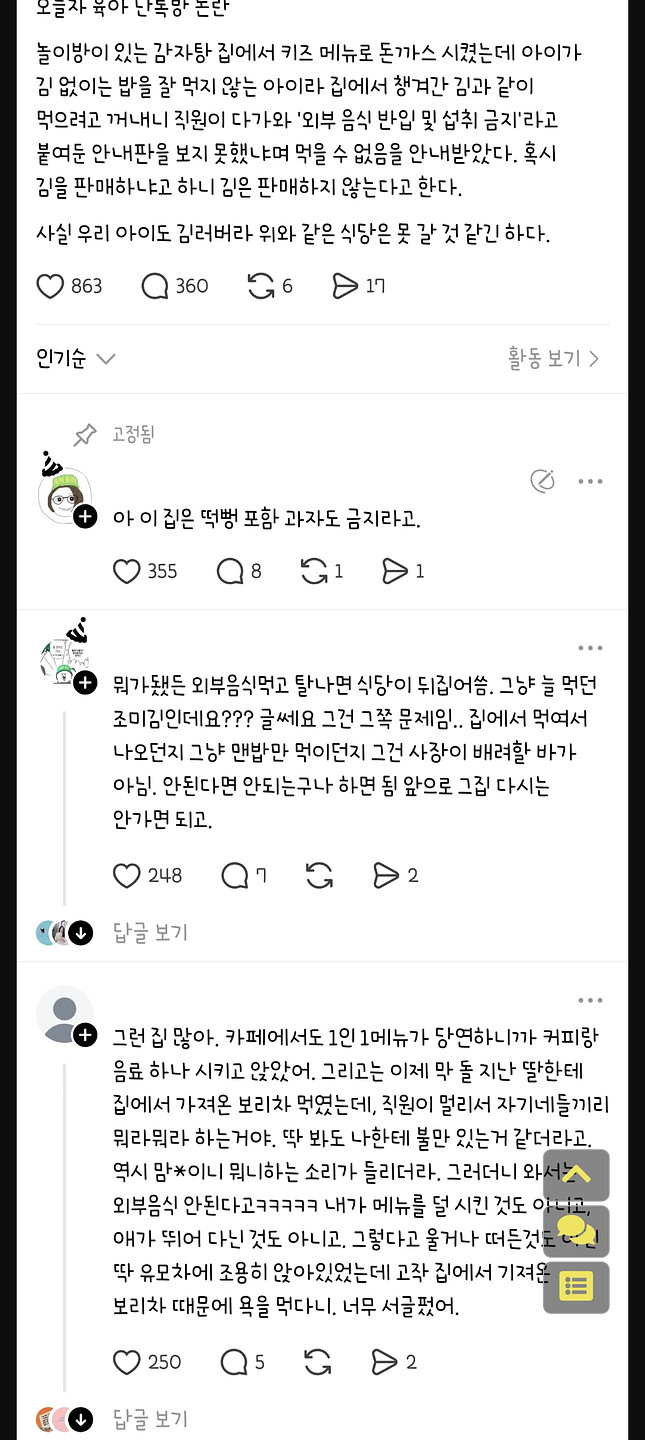Open overflow menu on the pinned reply
Image resolution: width=645 pixels, height=1440 pixels.
[590, 481]
